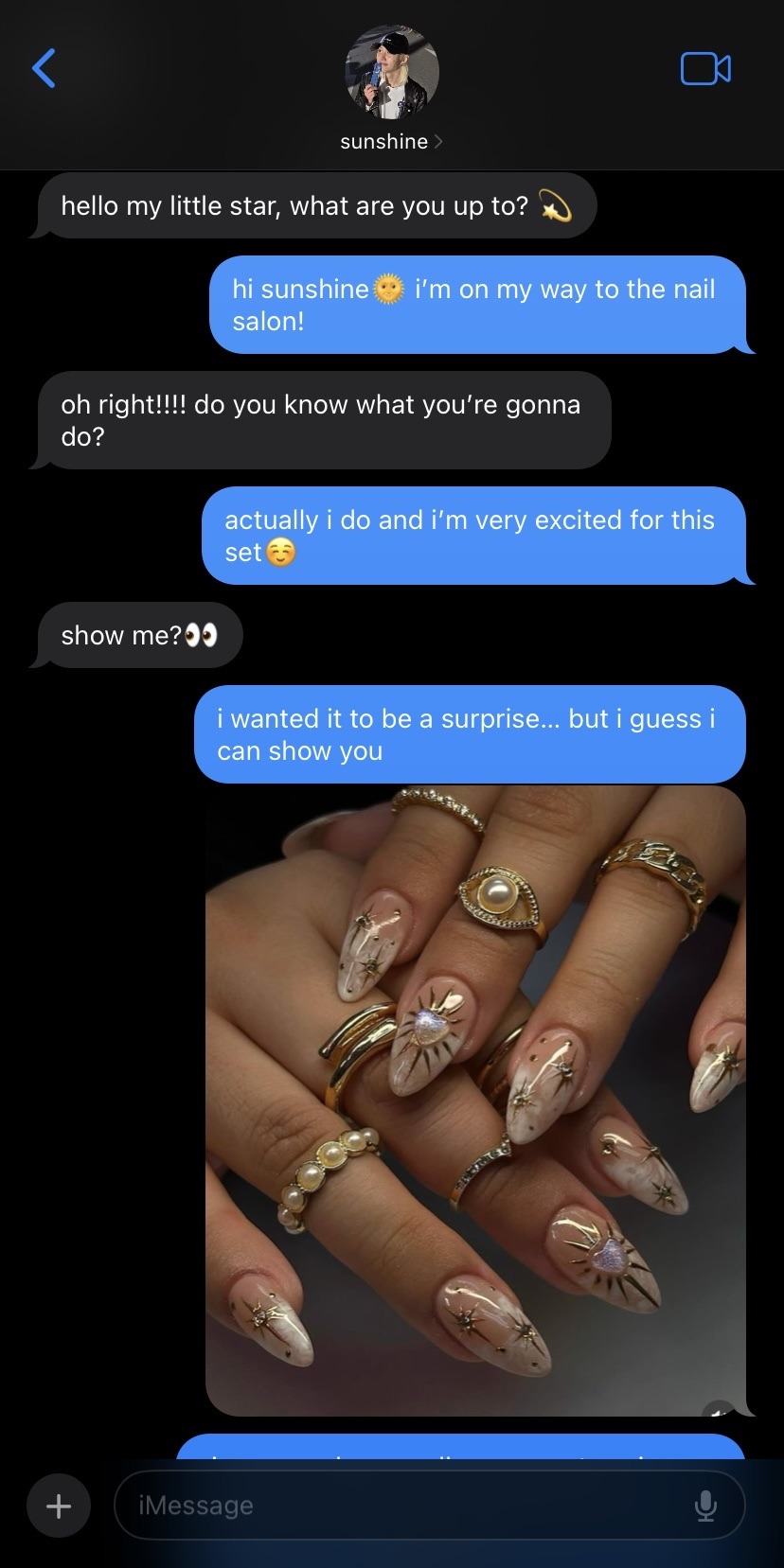Open the nail design photo
The height and width of the screenshot is (1568, 784).
[475, 1100]
